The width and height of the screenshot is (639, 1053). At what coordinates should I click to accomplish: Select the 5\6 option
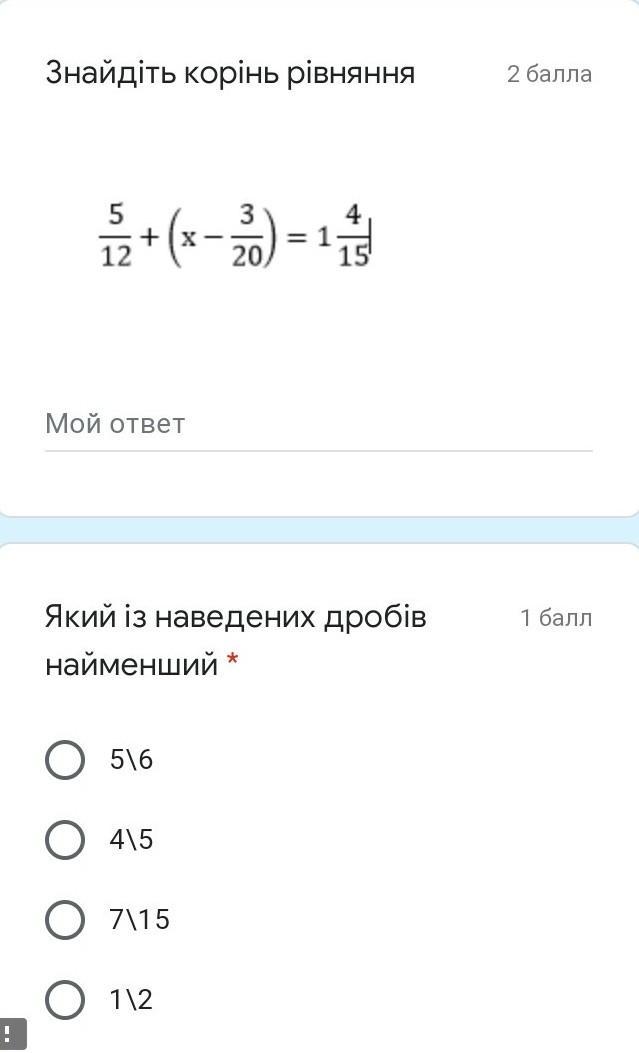point(65,760)
